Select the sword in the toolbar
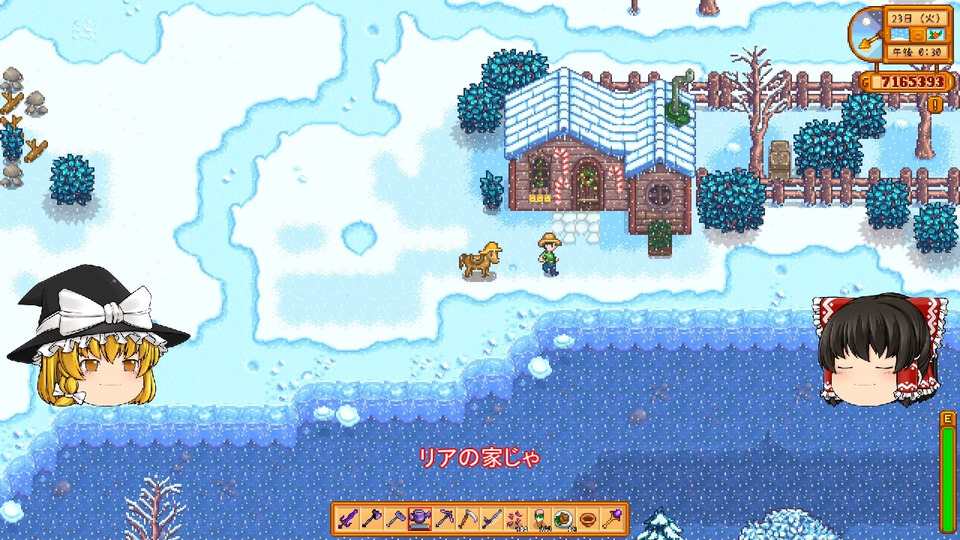 click(x=348, y=519)
